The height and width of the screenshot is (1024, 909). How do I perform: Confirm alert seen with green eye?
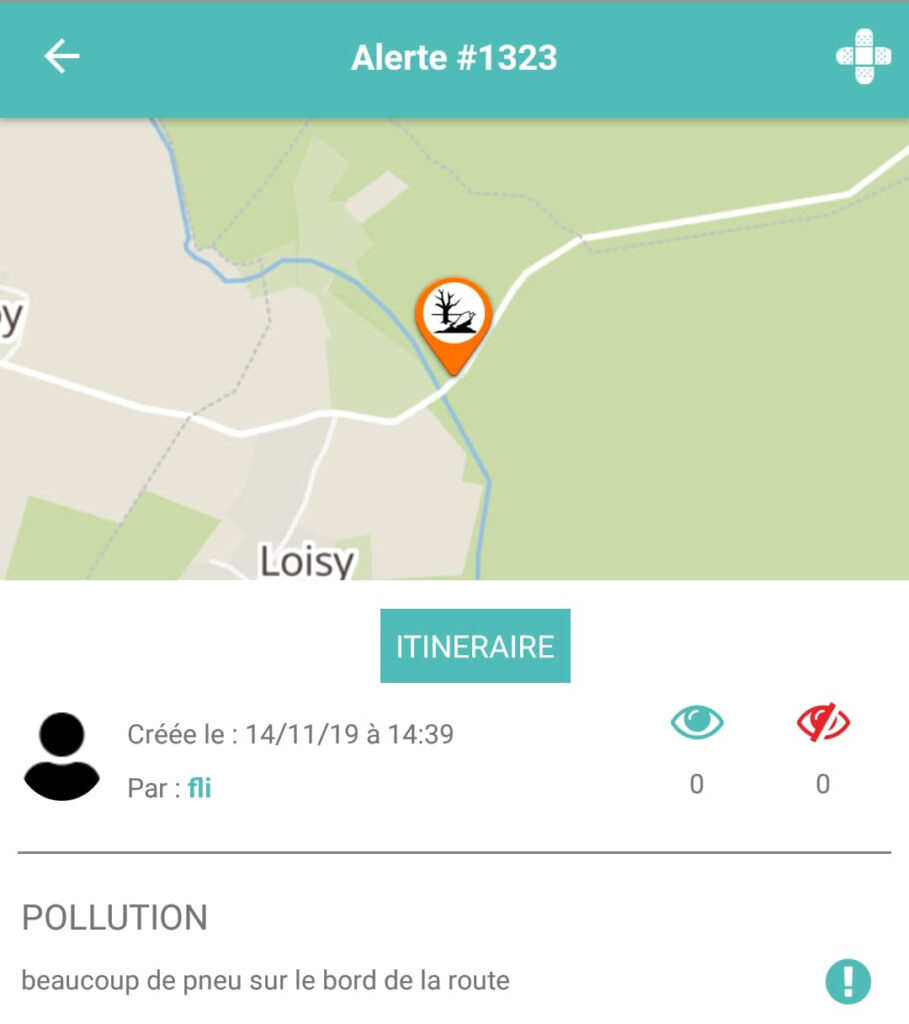click(x=696, y=722)
